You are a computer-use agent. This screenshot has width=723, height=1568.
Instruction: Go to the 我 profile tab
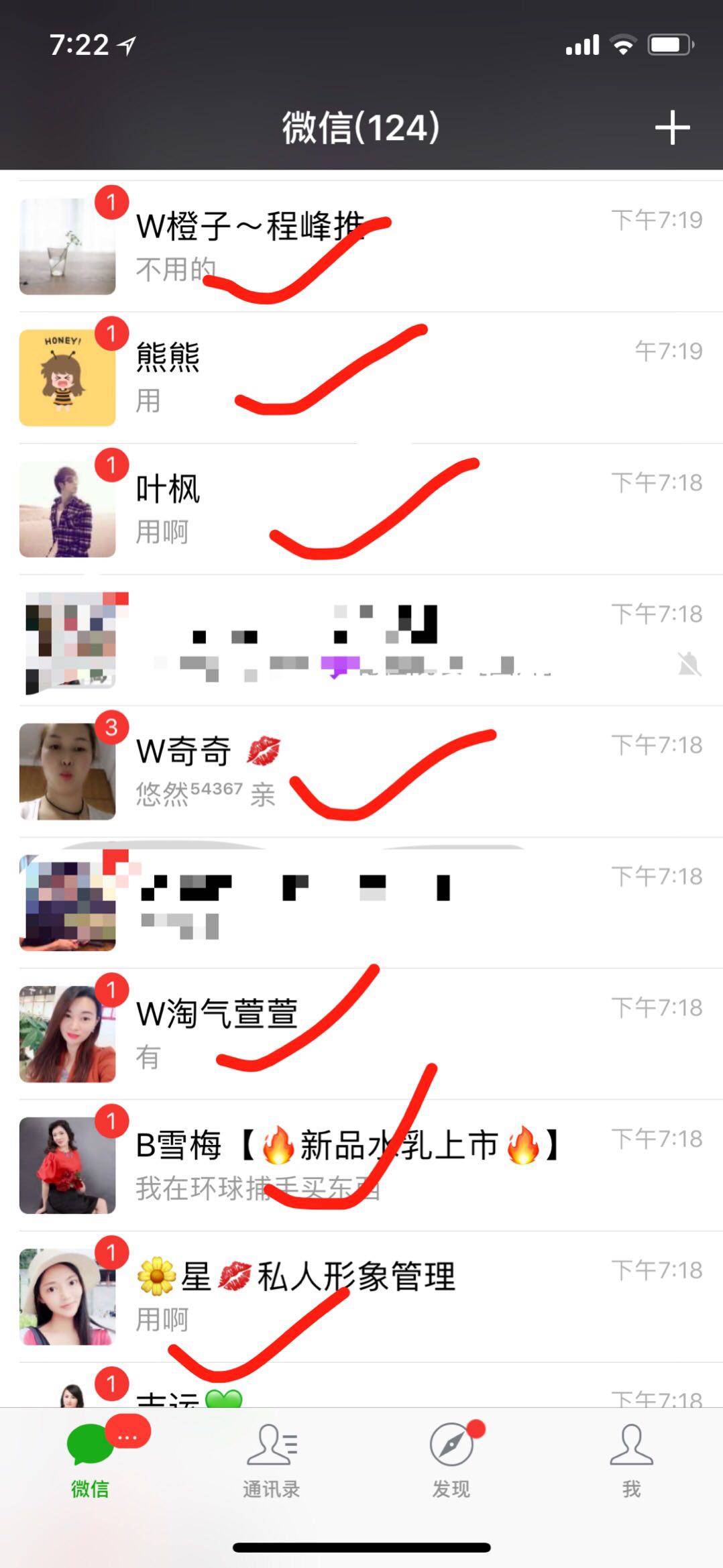[x=631, y=1460]
